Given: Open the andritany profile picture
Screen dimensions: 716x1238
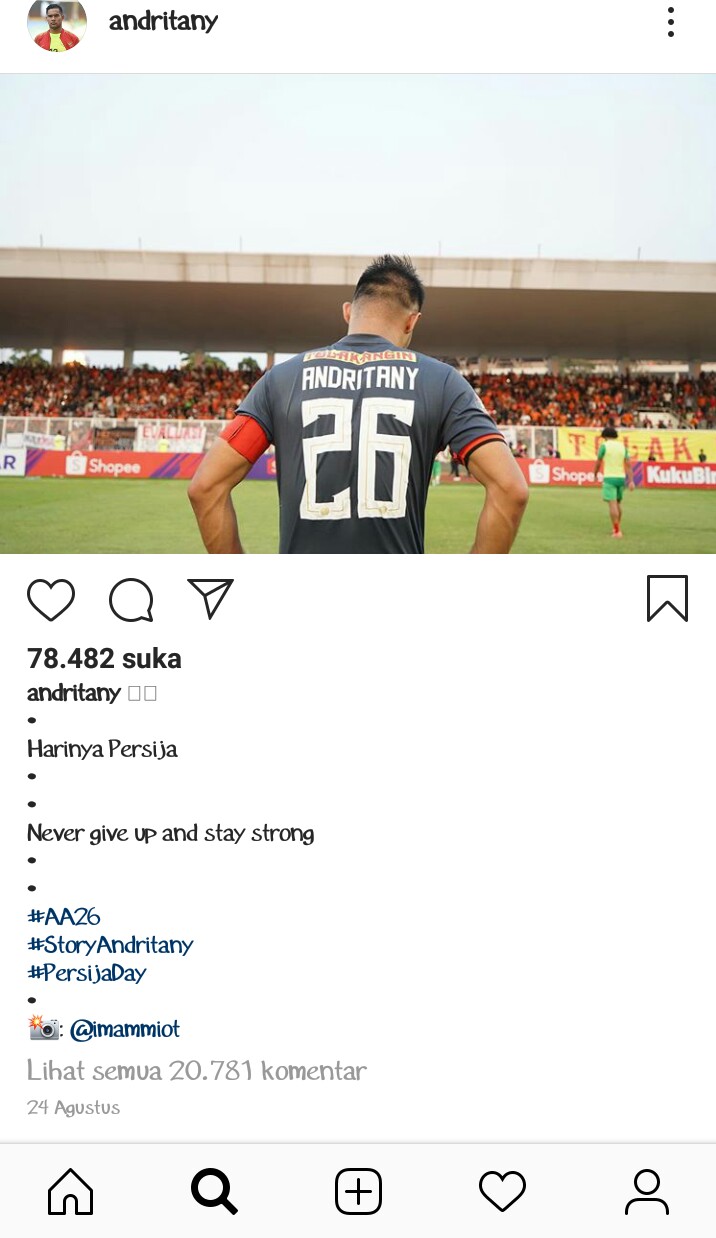Looking at the screenshot, I should (x=56, y=24).
